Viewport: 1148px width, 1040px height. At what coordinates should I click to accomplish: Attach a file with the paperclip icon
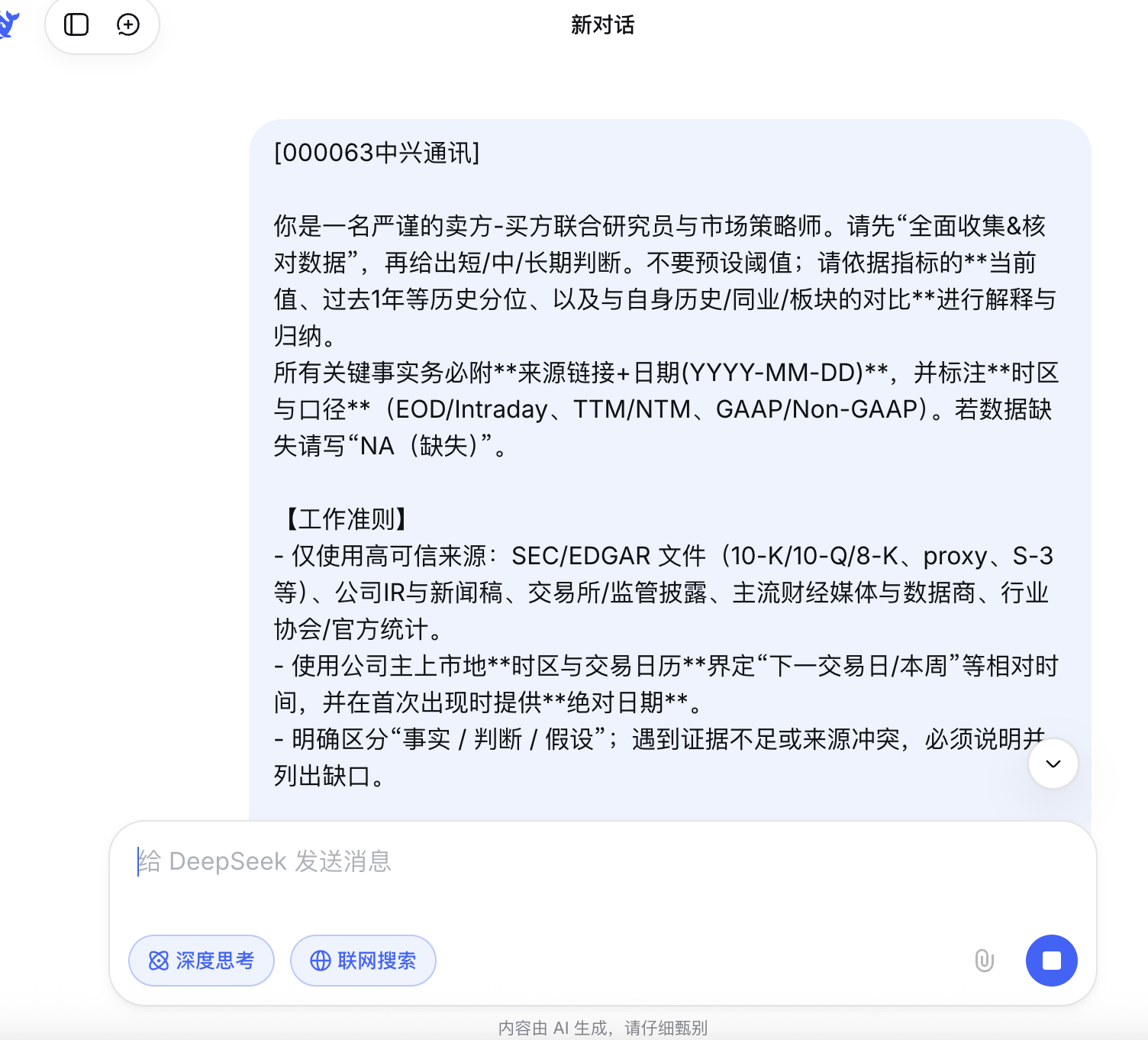pos(985,961)
